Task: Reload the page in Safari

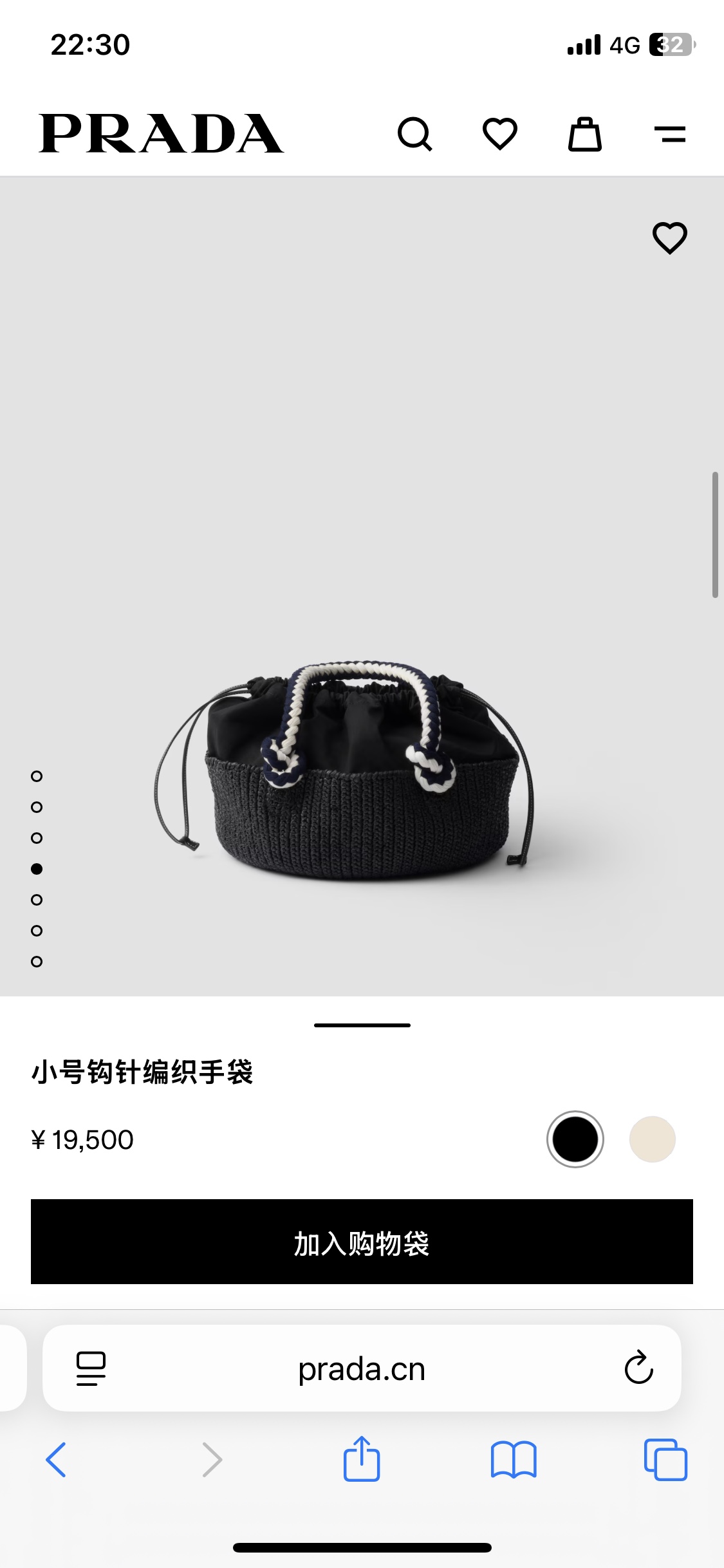Action: point(638,1367)
